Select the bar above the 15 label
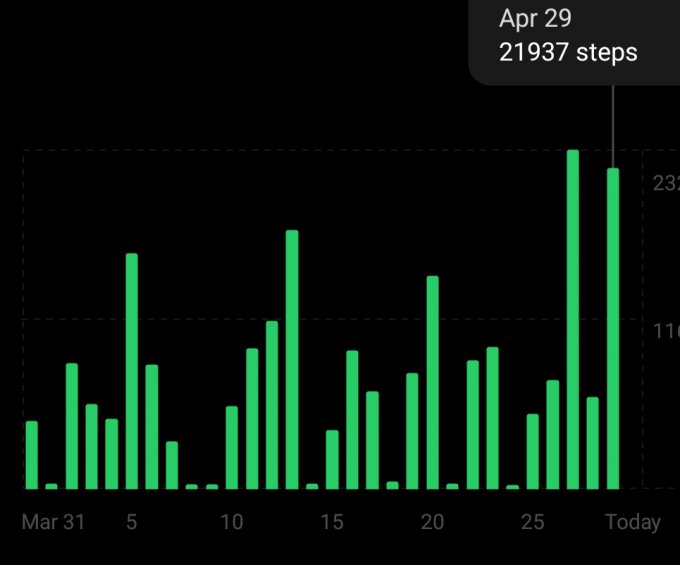The image size is (680, 565). click(332, 459)
